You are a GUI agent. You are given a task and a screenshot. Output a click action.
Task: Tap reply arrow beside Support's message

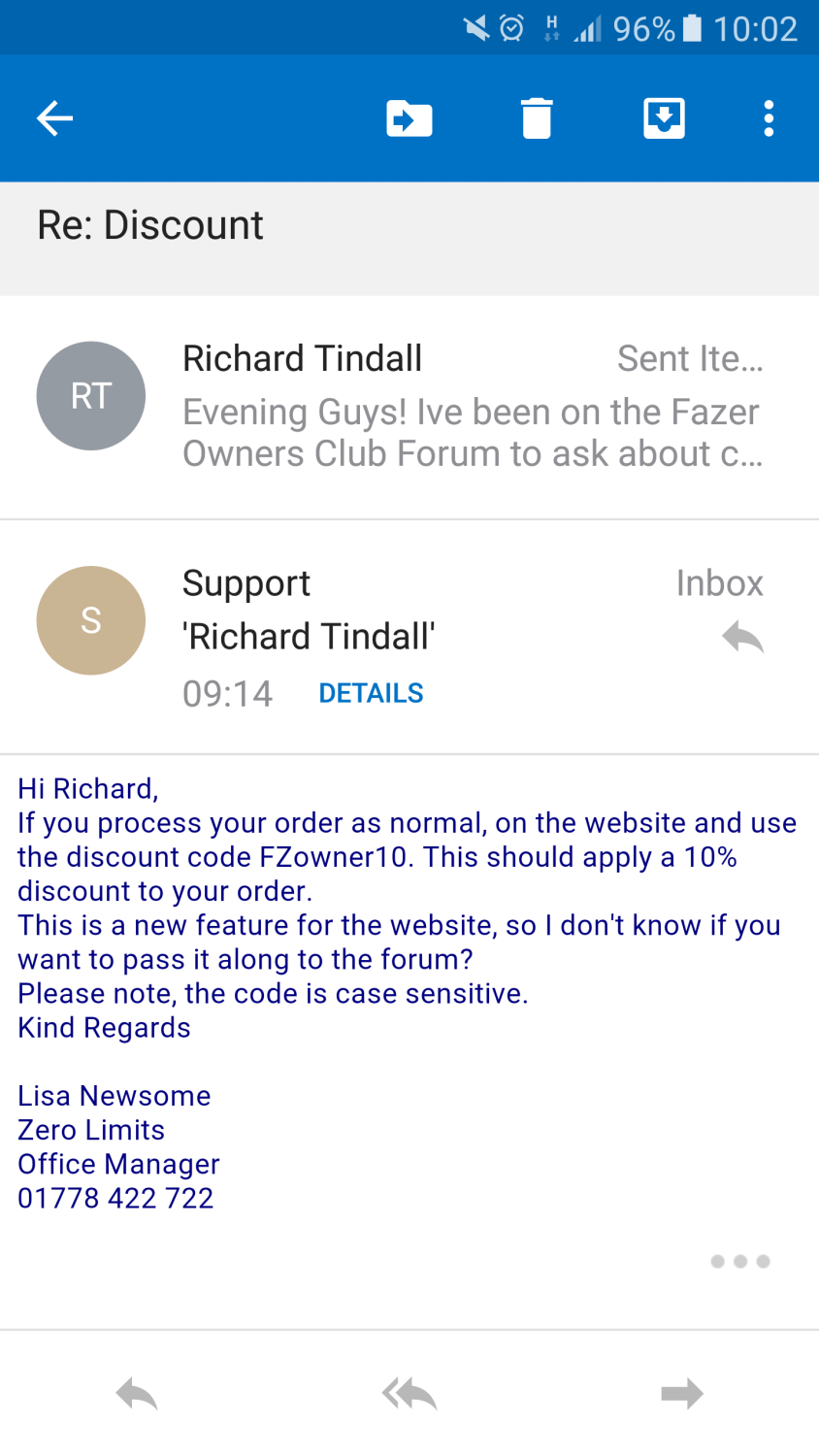pyautogui.click(x=742, y=638)
